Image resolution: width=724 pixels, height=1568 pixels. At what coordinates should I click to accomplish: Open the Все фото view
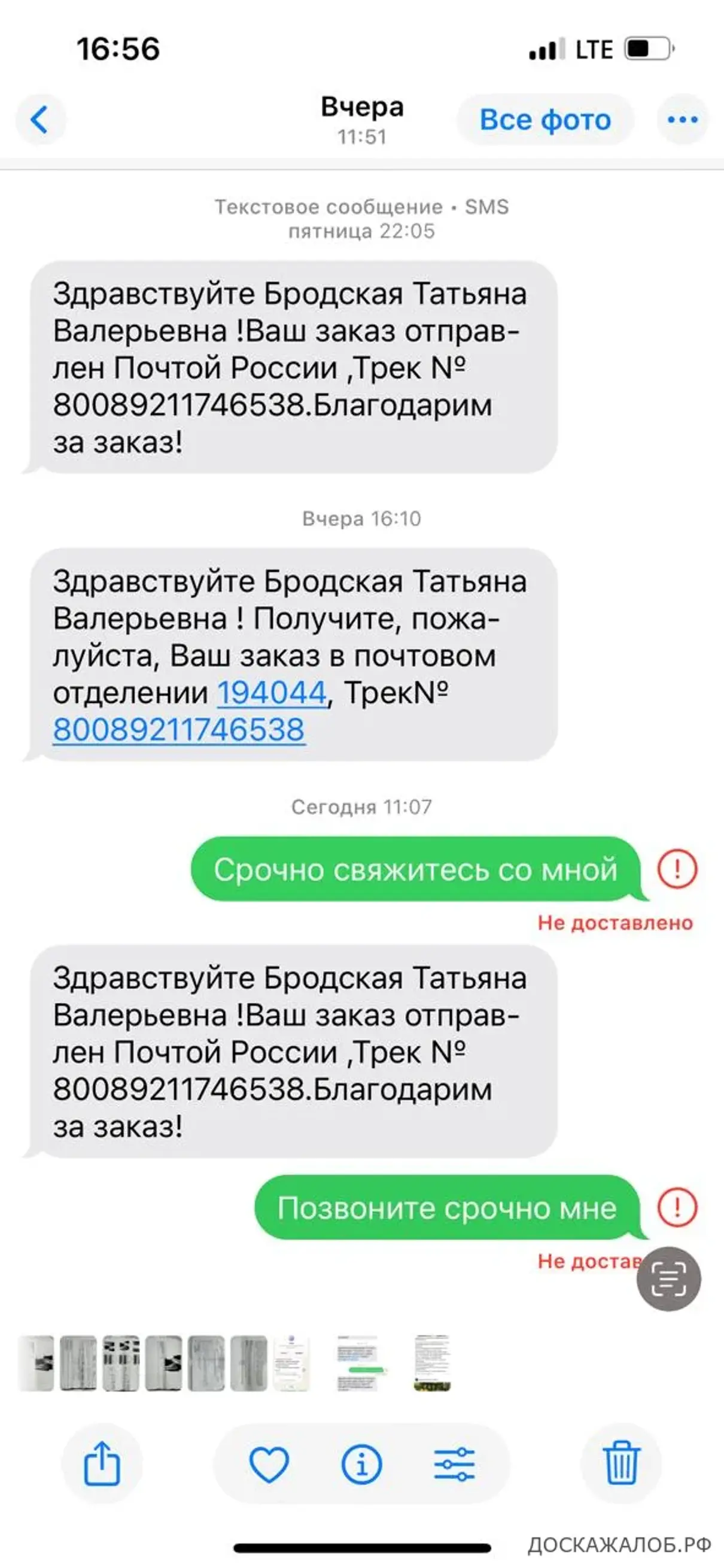click(545, 120)
